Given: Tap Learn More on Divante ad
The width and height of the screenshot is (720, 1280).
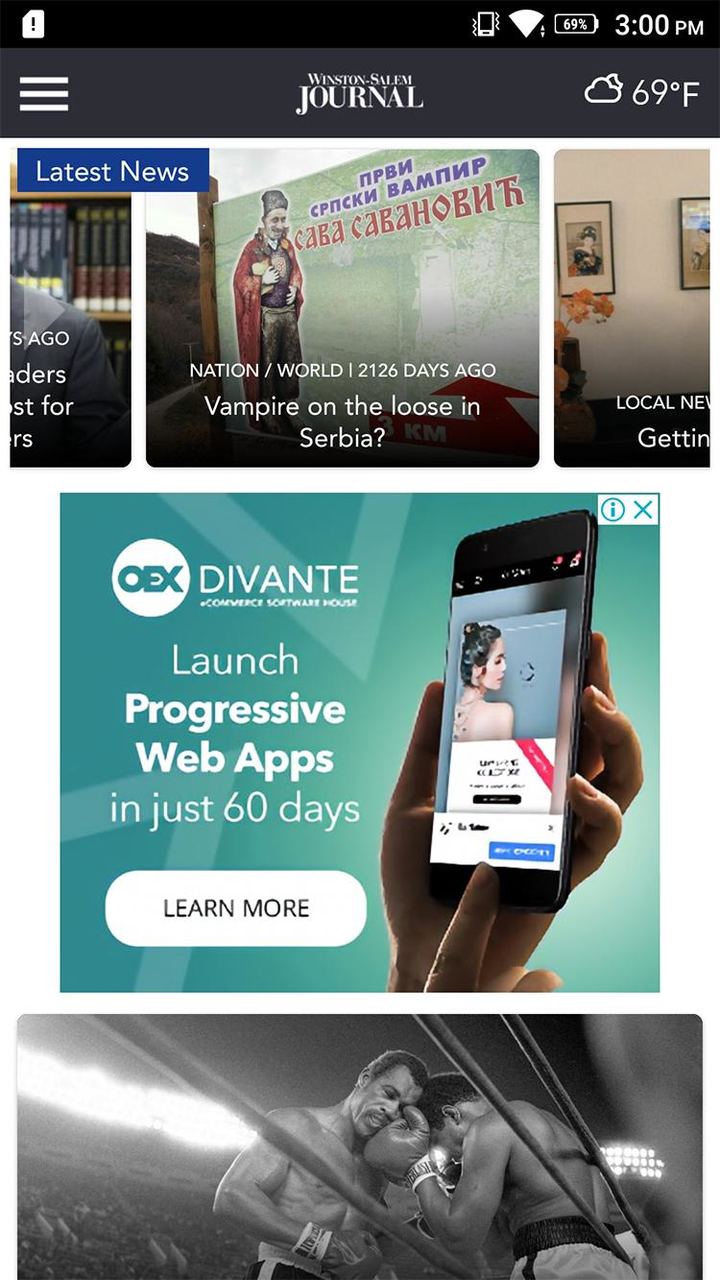Looking at the screenshot, I should tap(236, 908).
